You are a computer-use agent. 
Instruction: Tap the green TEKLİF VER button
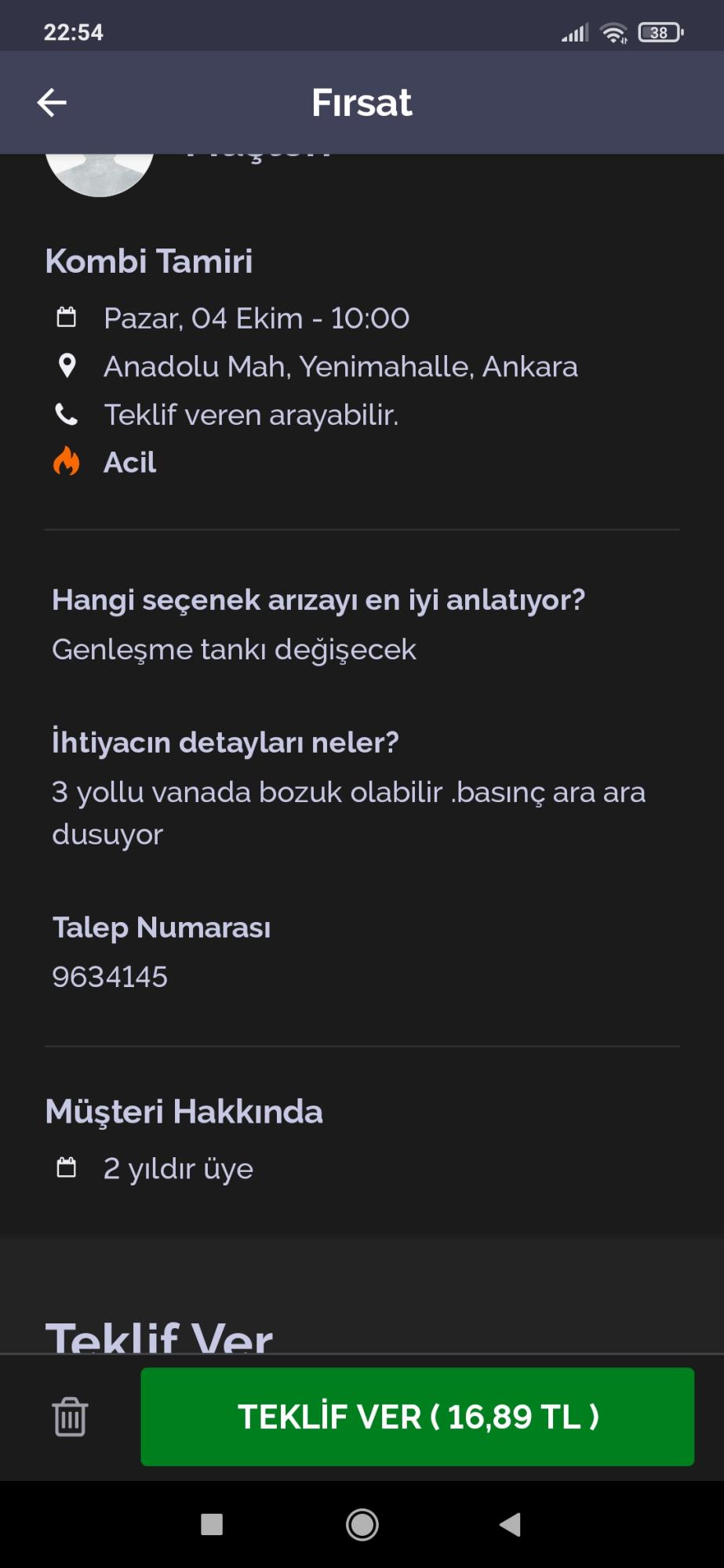(x=417, y=1416)
